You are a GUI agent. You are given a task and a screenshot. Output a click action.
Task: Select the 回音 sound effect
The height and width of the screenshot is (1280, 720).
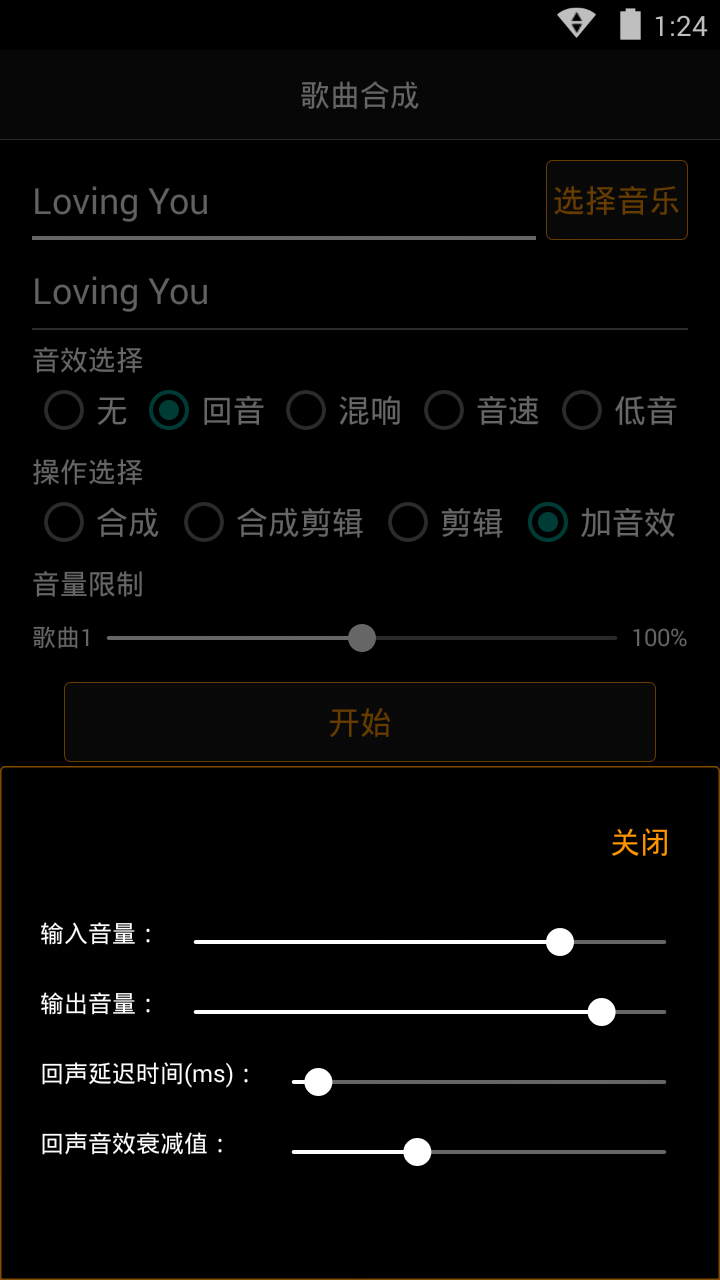click(x=207, y=410)
